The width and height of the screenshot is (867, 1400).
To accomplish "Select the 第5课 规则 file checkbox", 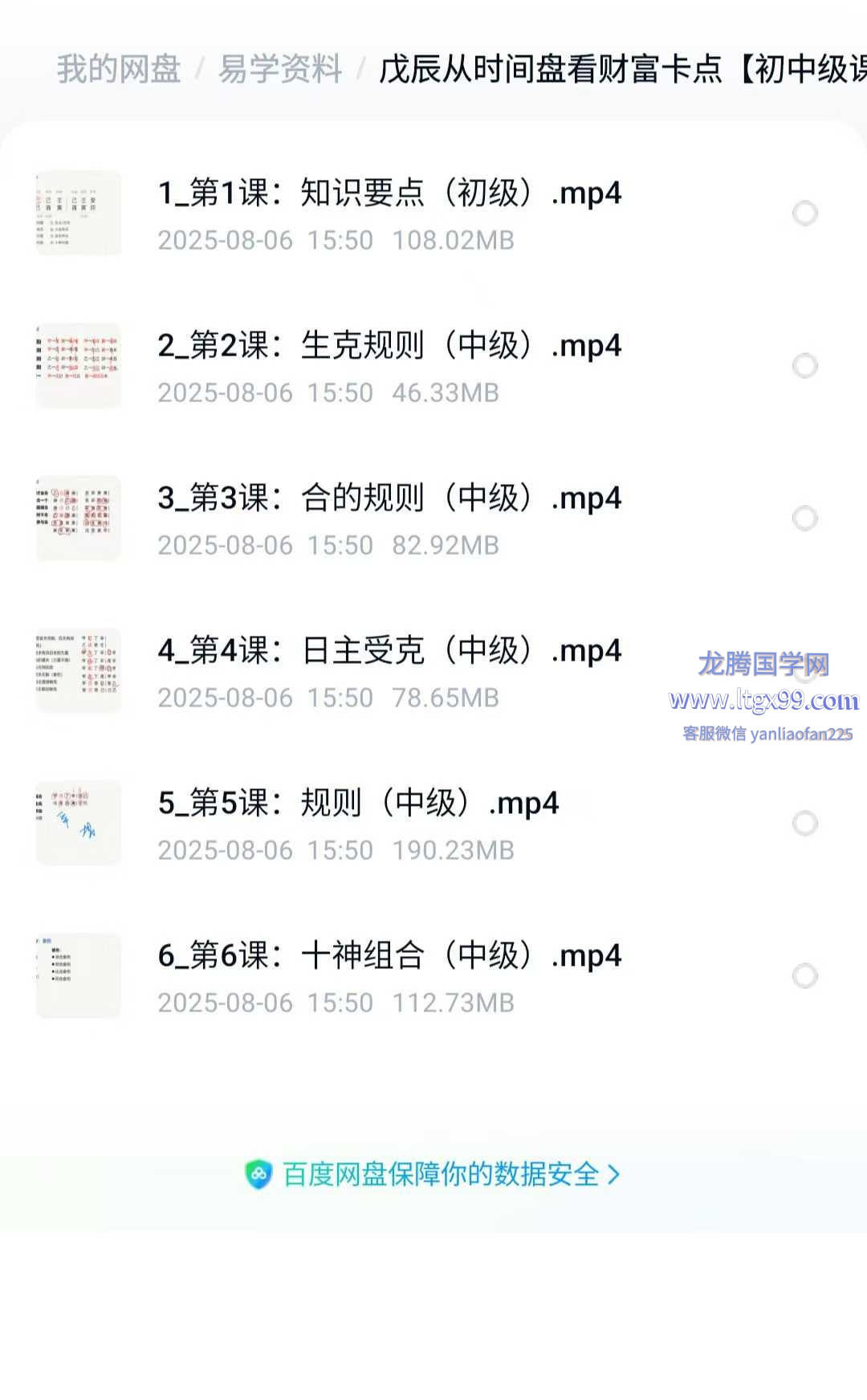I will click(x=805, y=824).
